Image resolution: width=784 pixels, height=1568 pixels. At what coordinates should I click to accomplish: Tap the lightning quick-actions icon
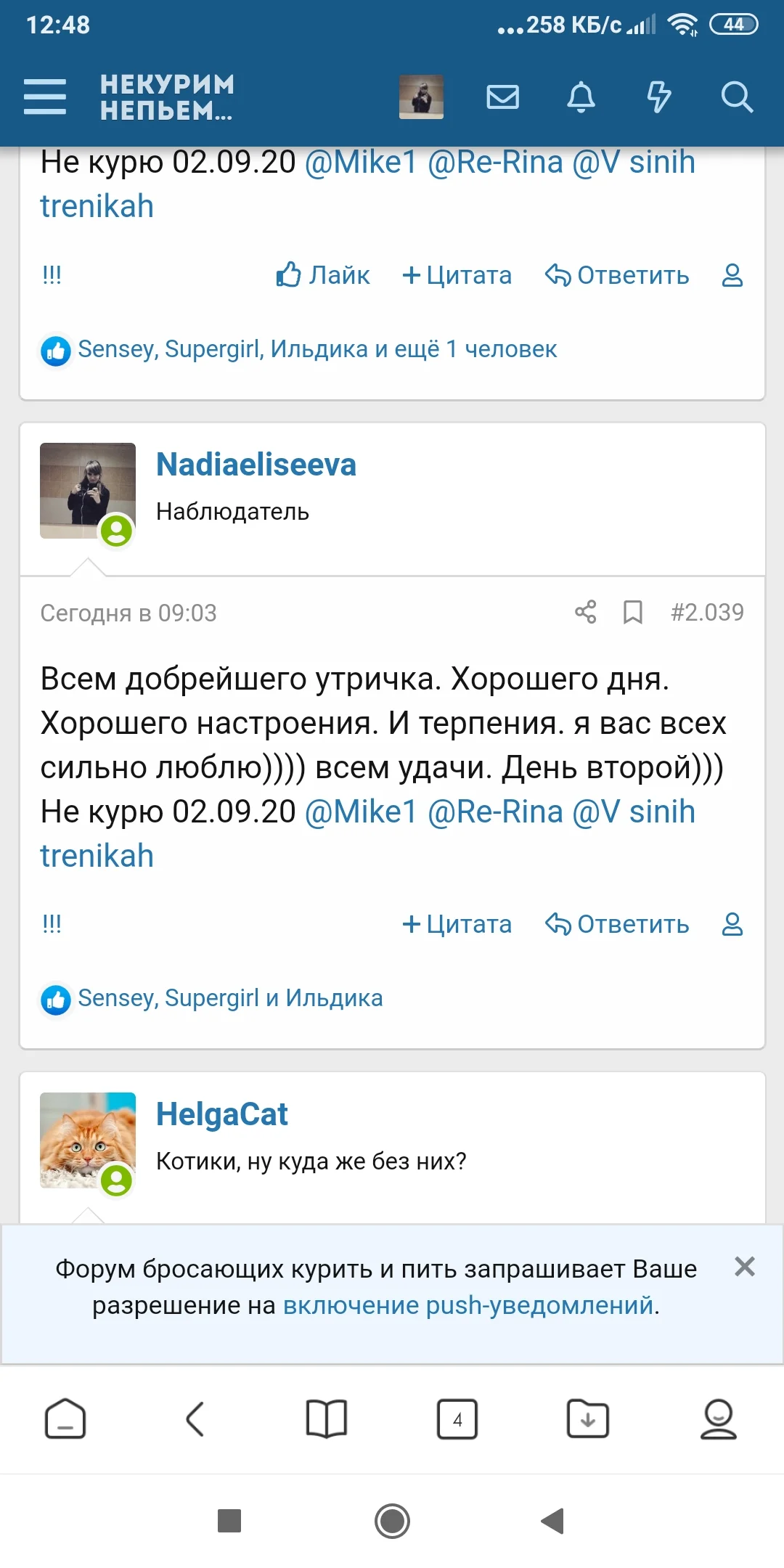[659, 96]
